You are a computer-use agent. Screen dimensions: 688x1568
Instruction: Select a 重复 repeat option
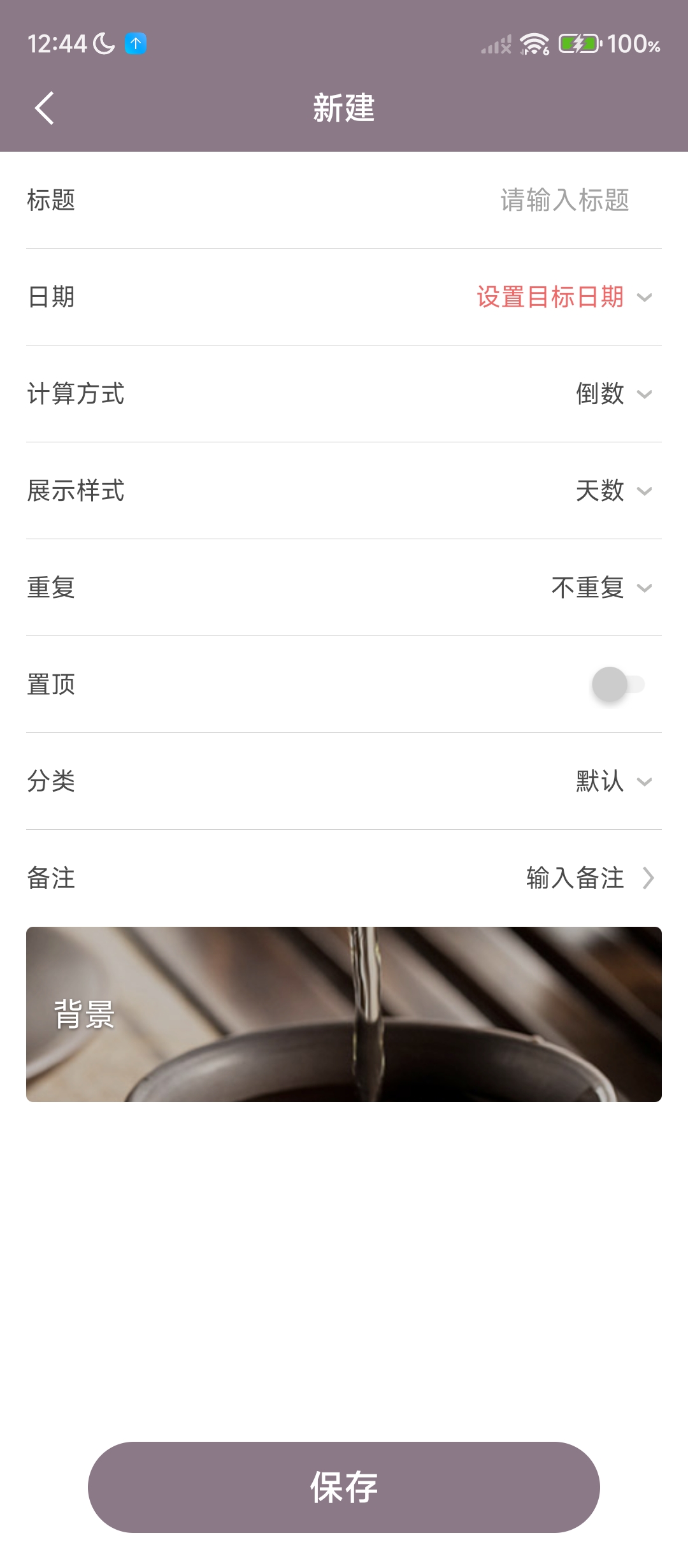(601, 588)
